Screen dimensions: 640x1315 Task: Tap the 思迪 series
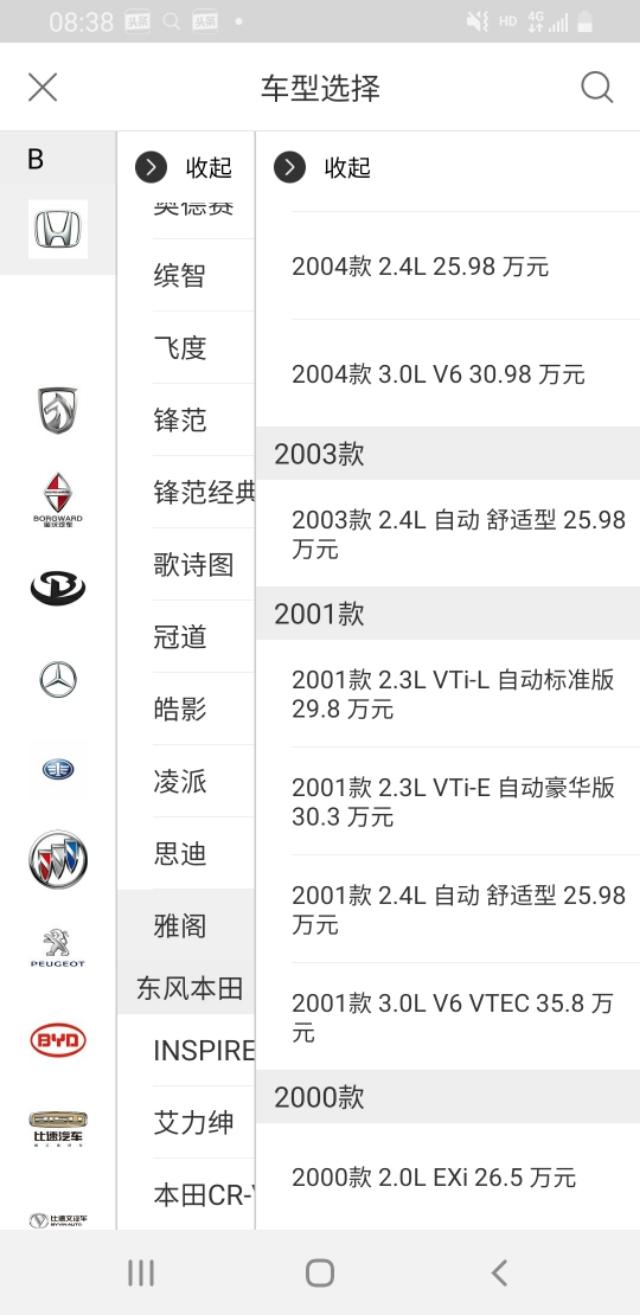pyautogui.click(x=181, y=854)
